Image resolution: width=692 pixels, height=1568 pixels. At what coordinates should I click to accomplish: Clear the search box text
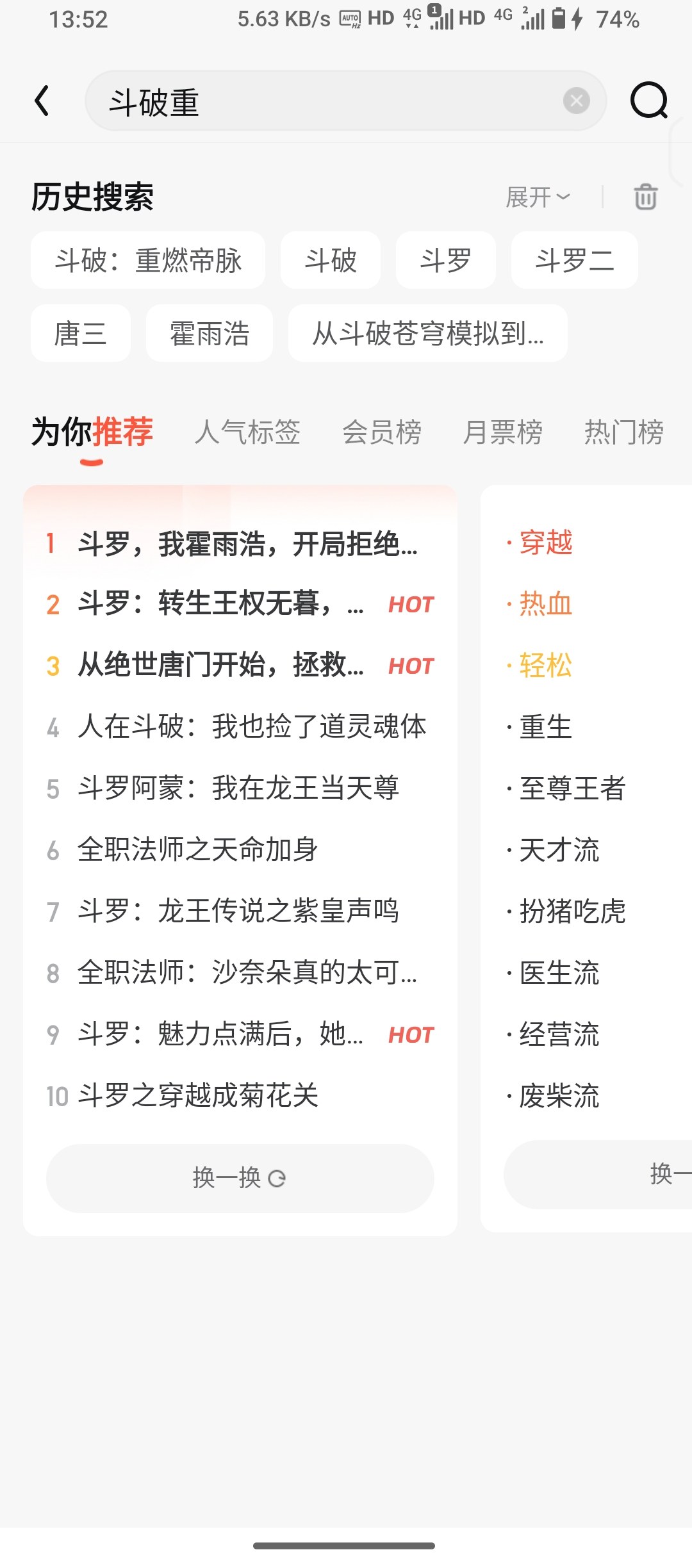576,101
